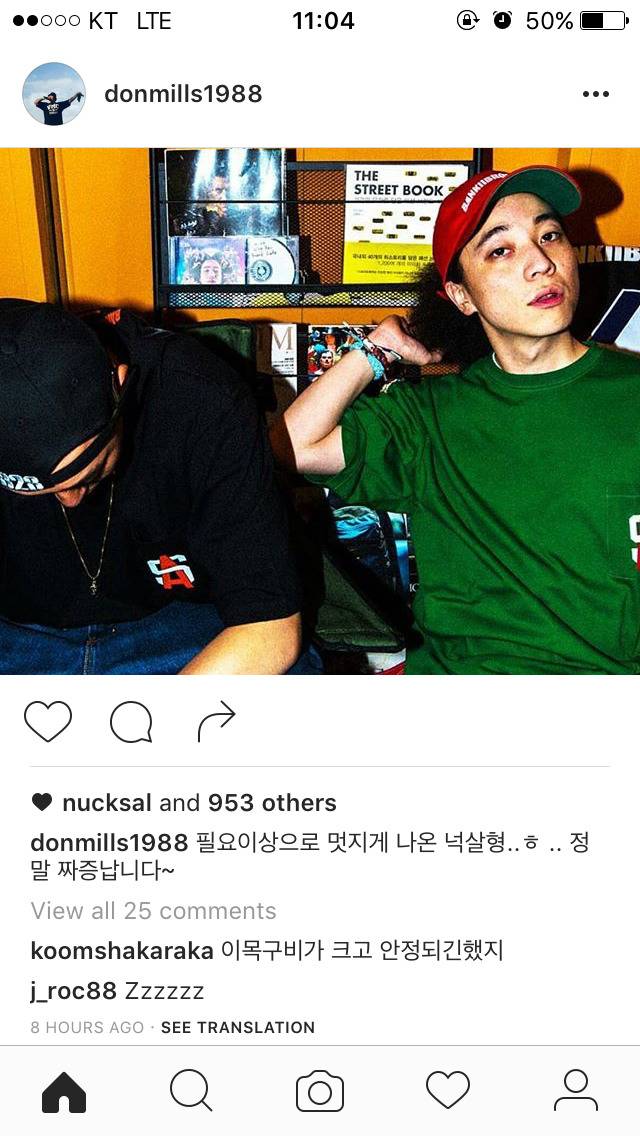Viewport: 640px width, 1136px height.
Task: Open the Camera tab
Action: (320, 1091)
